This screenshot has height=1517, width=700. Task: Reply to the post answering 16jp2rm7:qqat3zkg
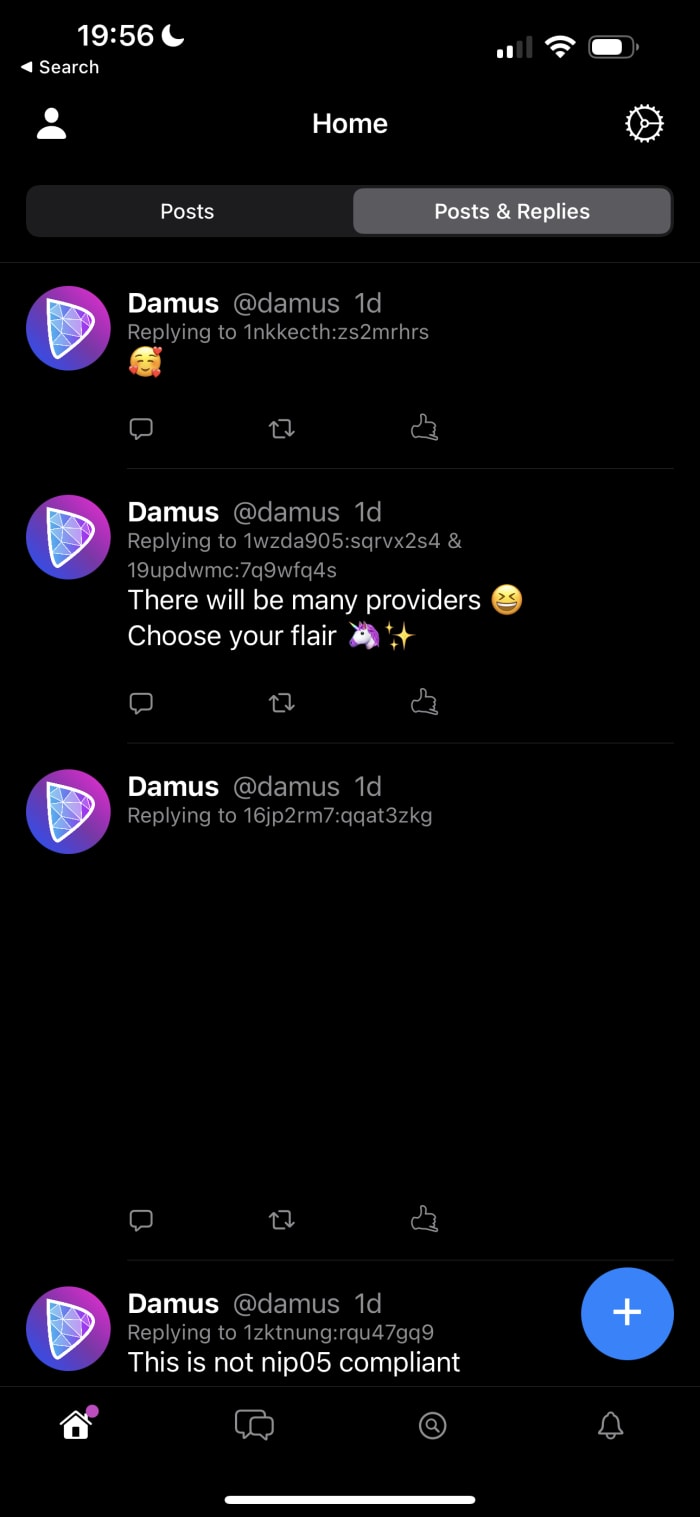point(141,1220)
